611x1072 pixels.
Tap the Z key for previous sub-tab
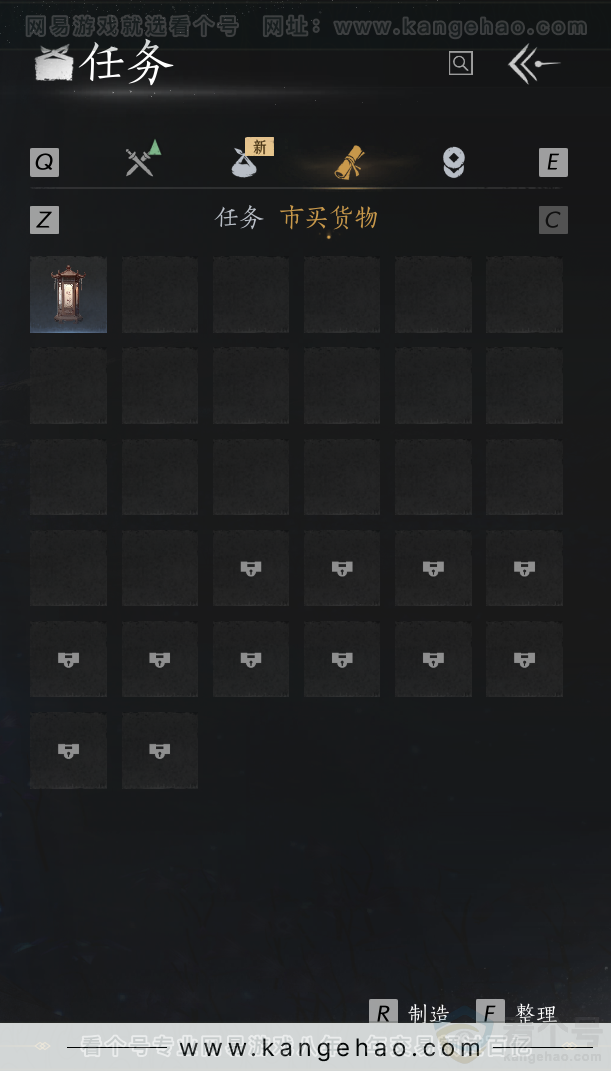[44, 220]
